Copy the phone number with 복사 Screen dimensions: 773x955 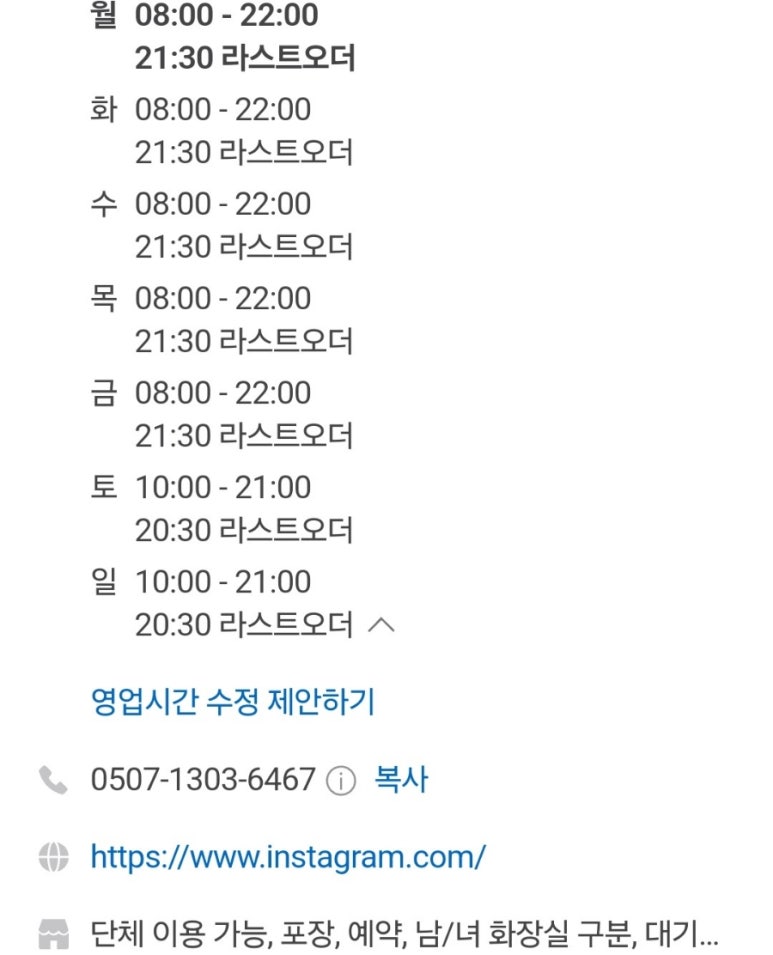click(x=400, y=780)
